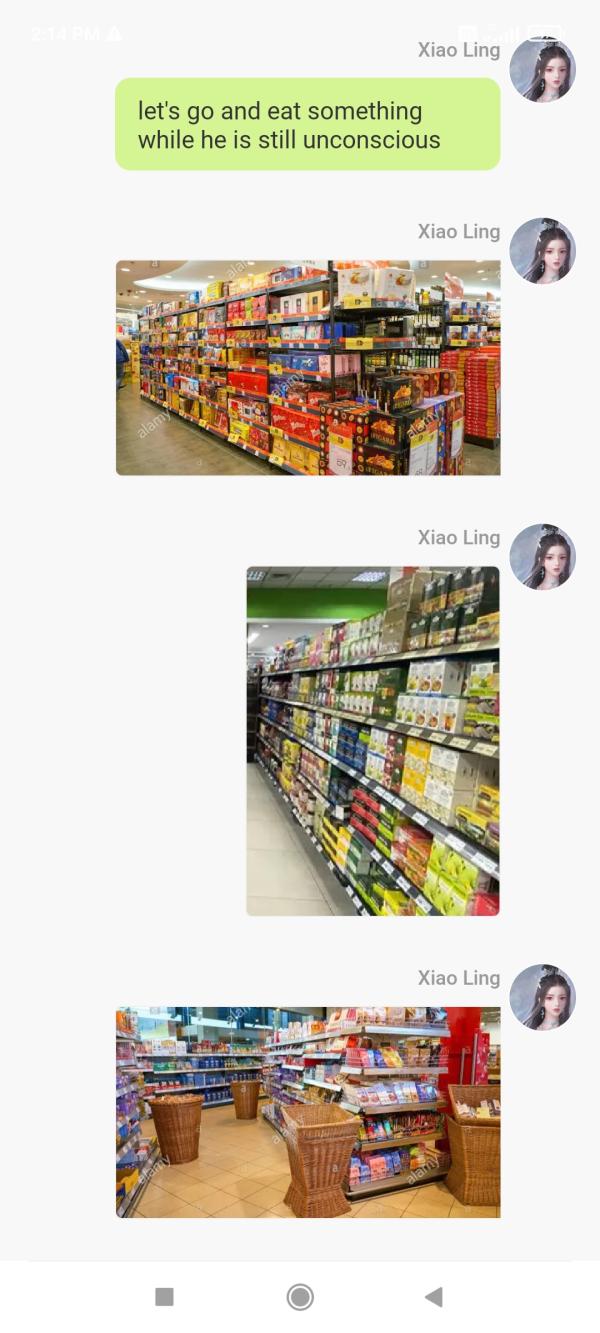Return to the home screen
The width and height of the screenshot is (600, 1333).
[300, 1297]
